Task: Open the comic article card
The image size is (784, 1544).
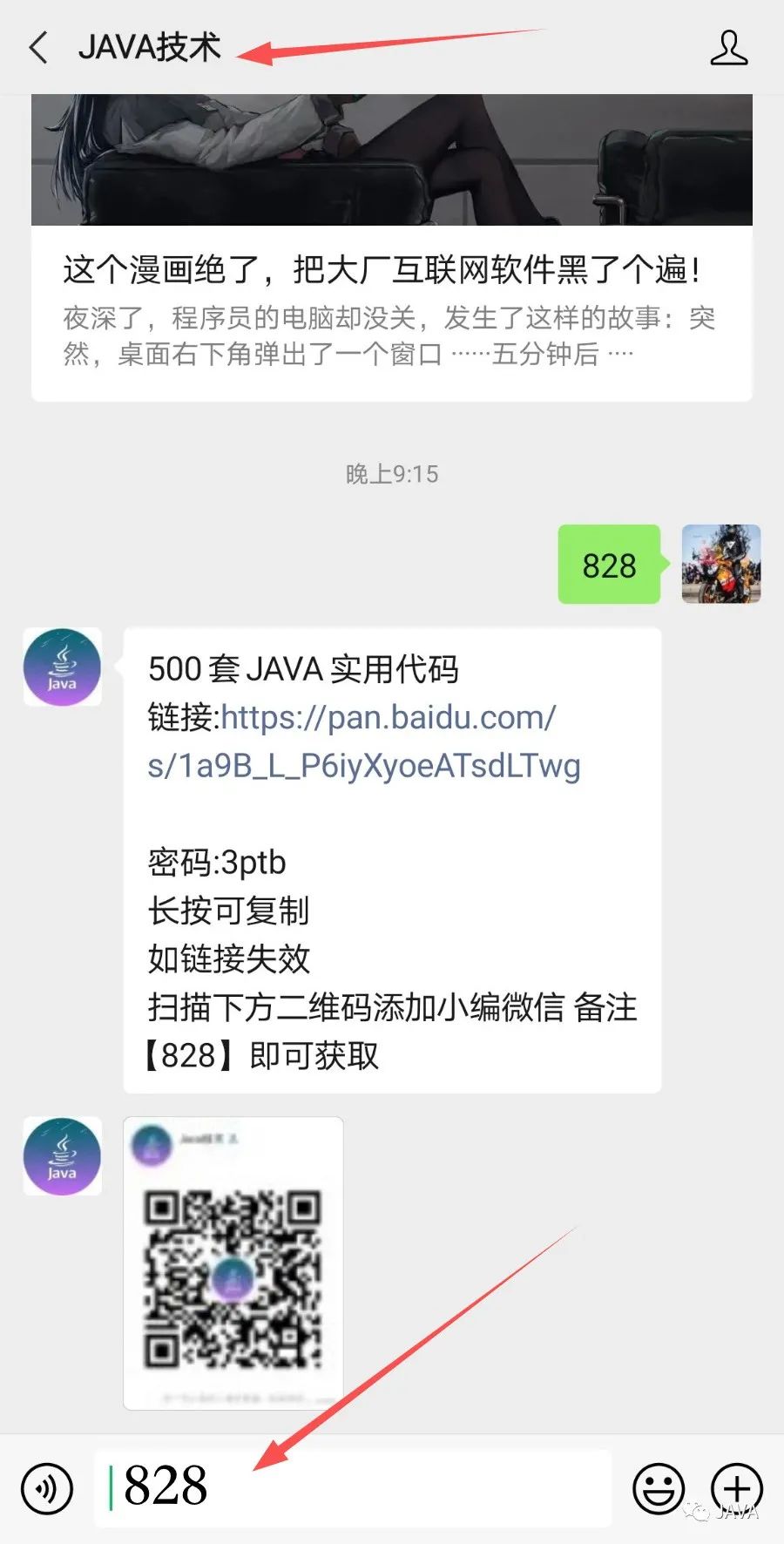Action: [x=392, y=270]
